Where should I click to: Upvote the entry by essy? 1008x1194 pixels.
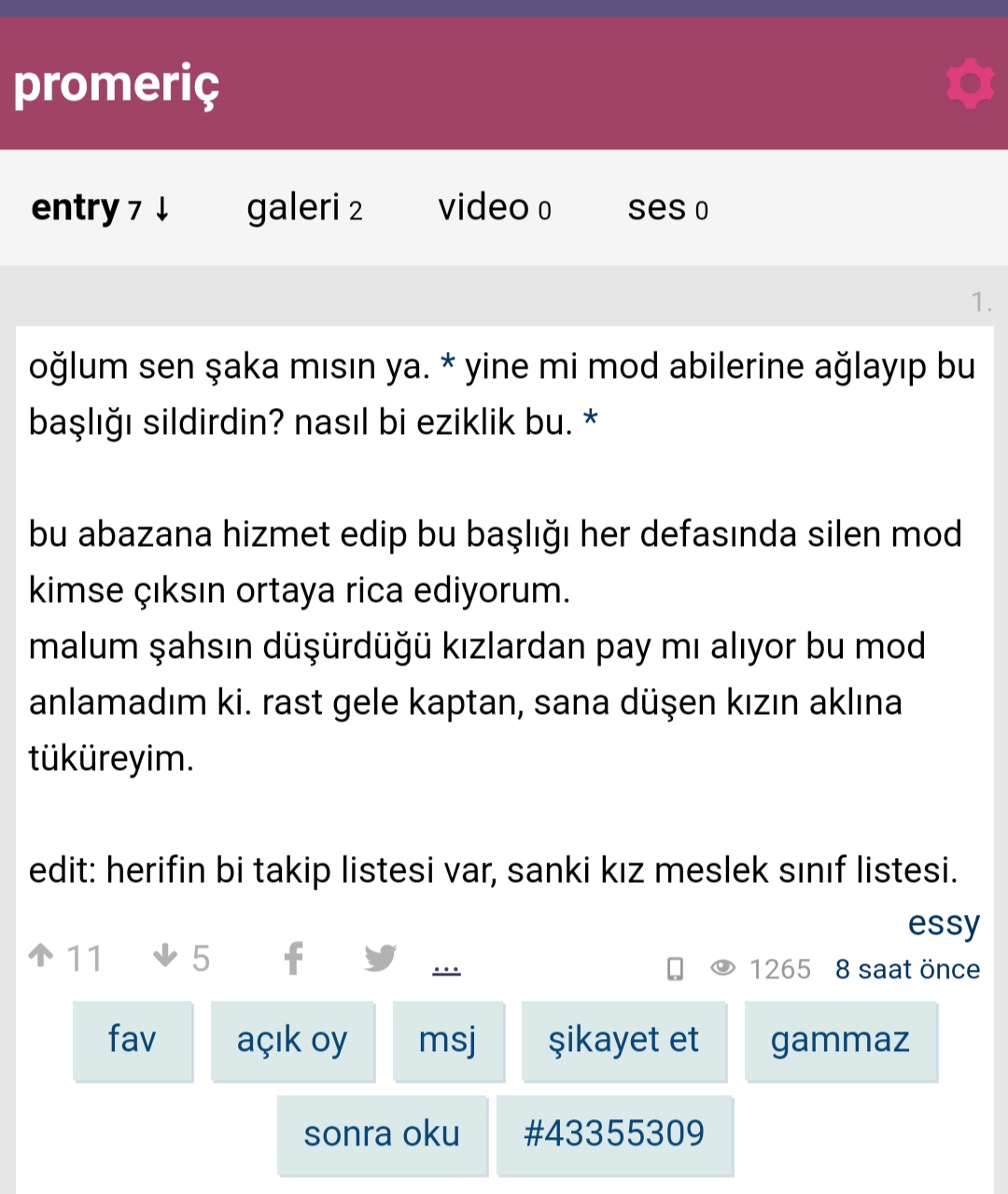pyautogui.click(x=41, y=956)
